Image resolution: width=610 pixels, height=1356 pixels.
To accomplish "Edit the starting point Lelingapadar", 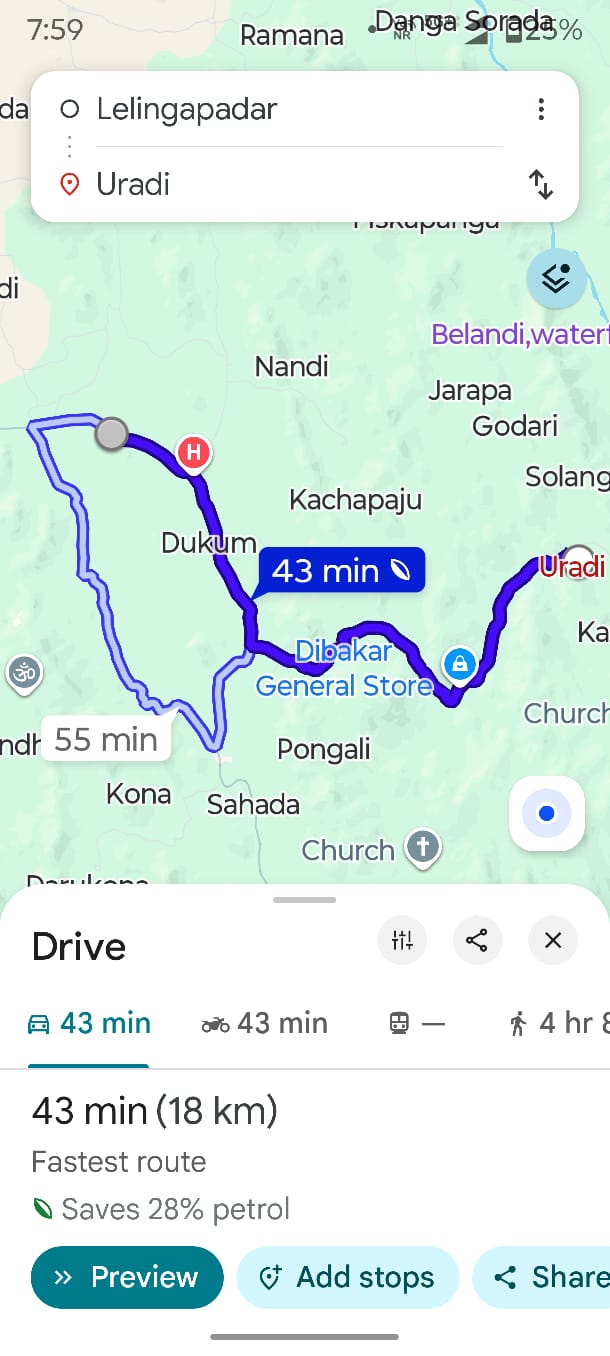I will [x=290, y=109].
